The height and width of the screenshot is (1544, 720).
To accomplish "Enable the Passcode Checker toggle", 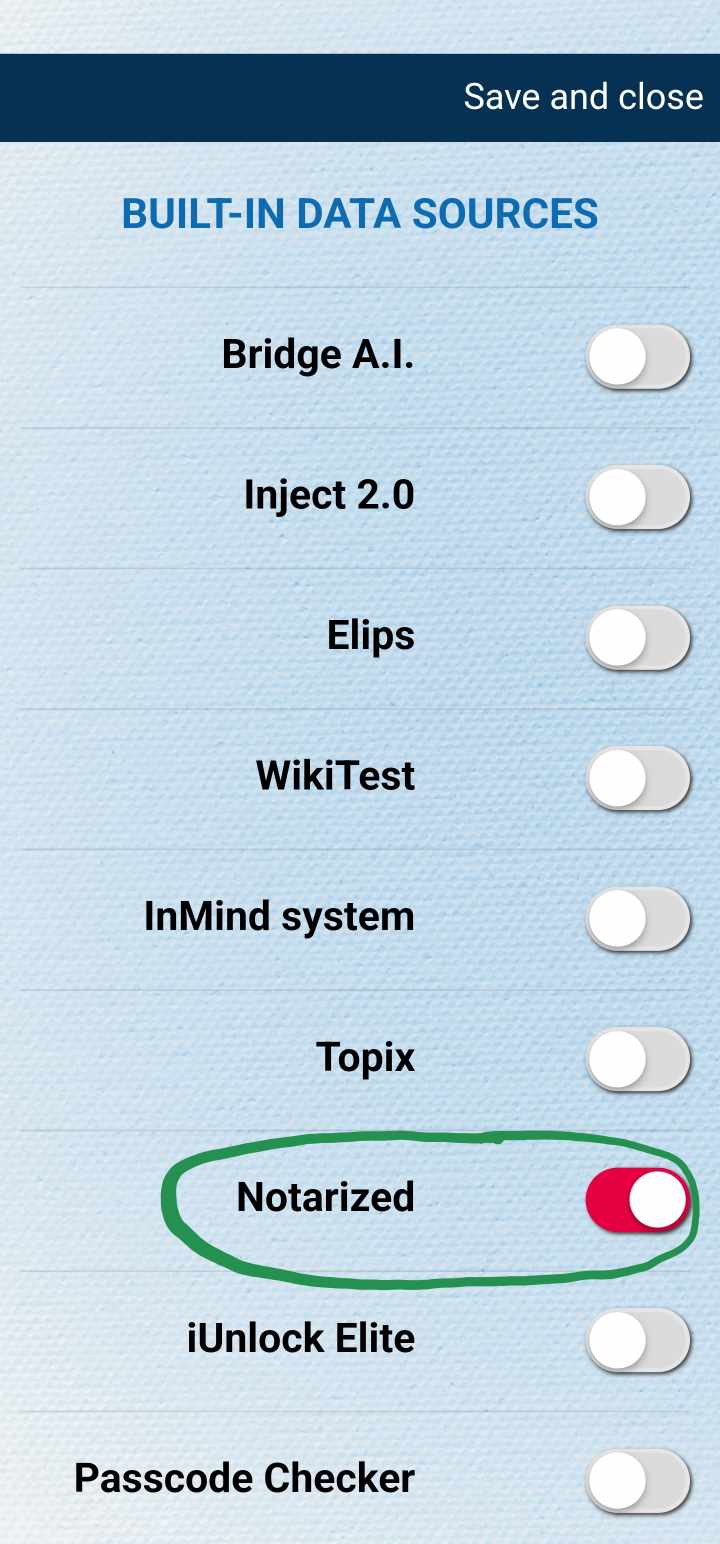I will click(x=638, y=1479).
